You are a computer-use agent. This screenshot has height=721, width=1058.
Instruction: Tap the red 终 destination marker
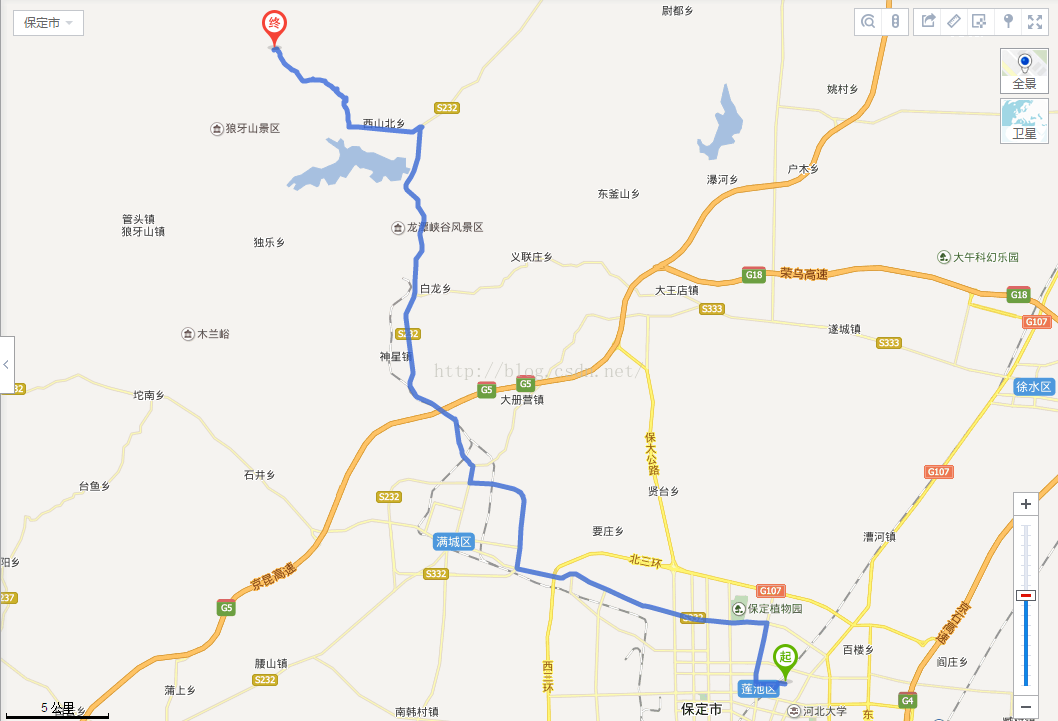click(x=273, y=25)
